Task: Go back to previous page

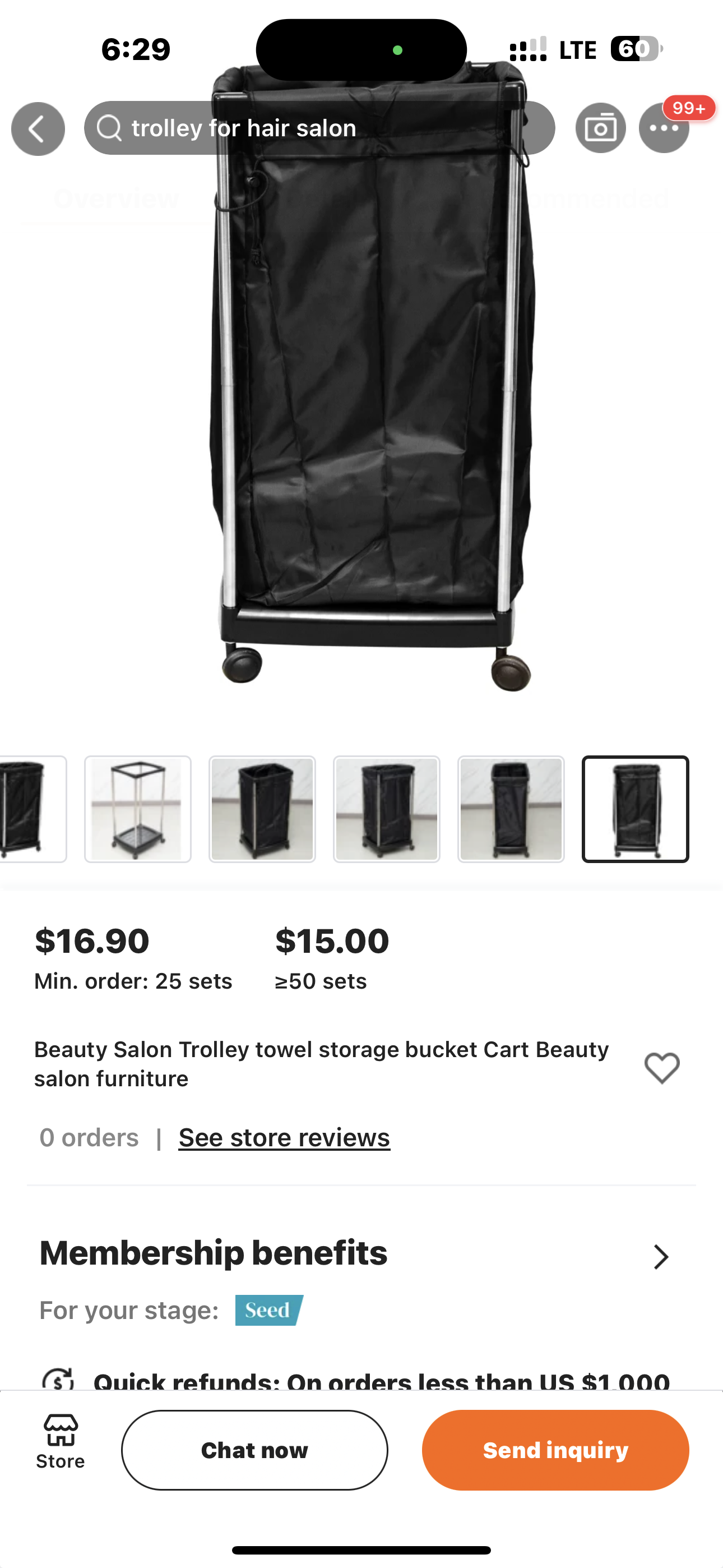Action: click(38, 128)
